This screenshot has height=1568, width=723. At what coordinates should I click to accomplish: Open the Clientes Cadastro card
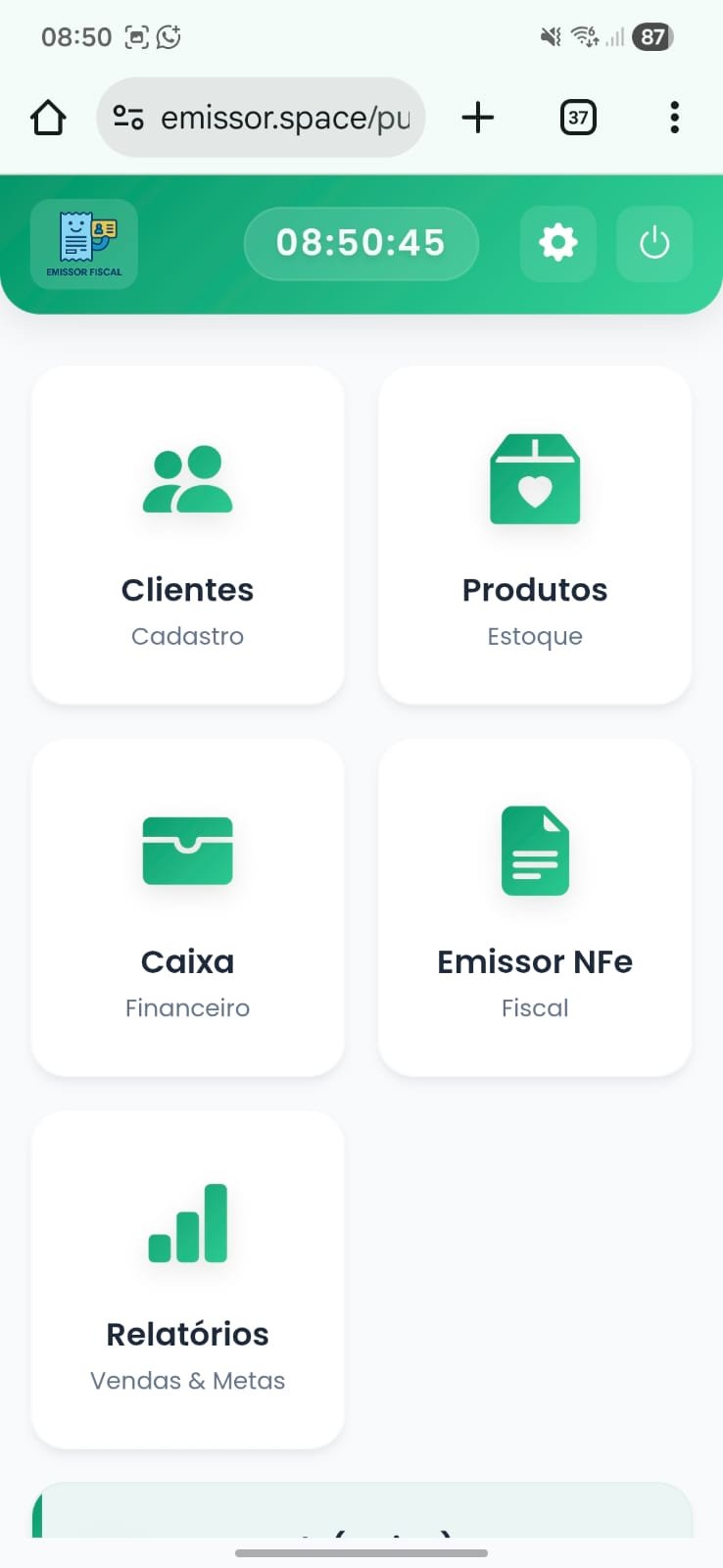(x=188, y=535)
